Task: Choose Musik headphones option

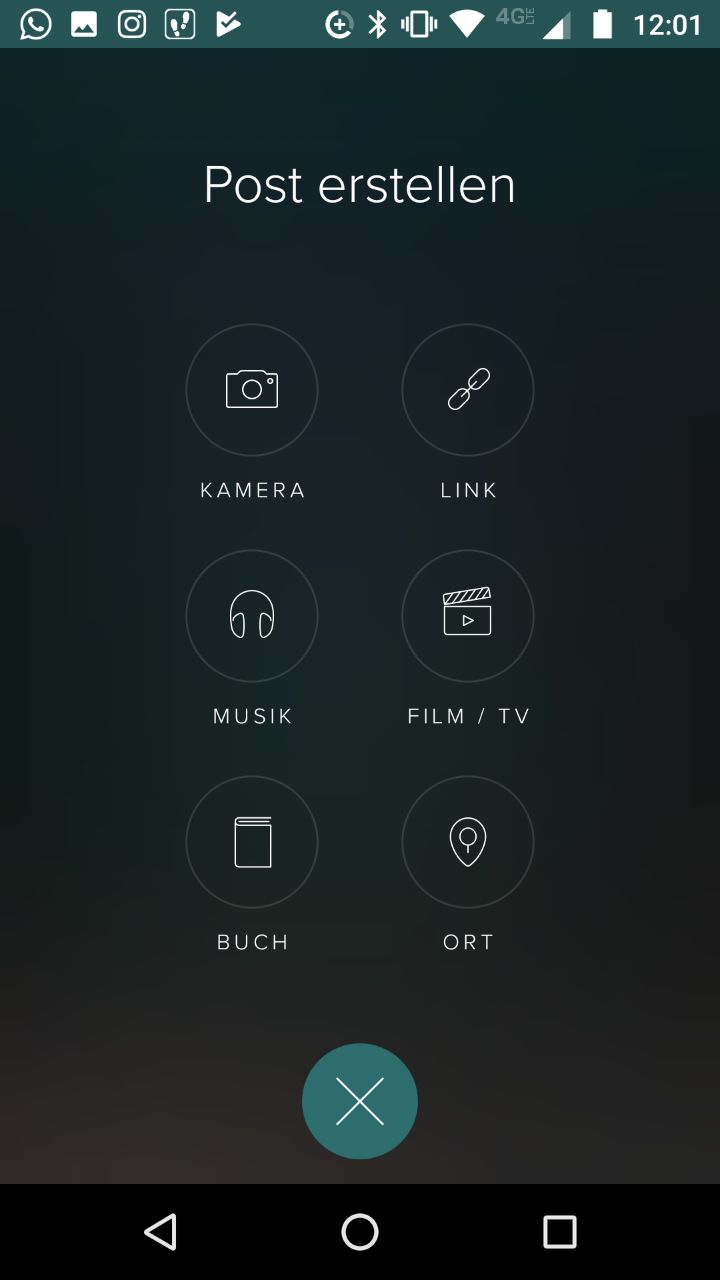Action: pos(252,616)
